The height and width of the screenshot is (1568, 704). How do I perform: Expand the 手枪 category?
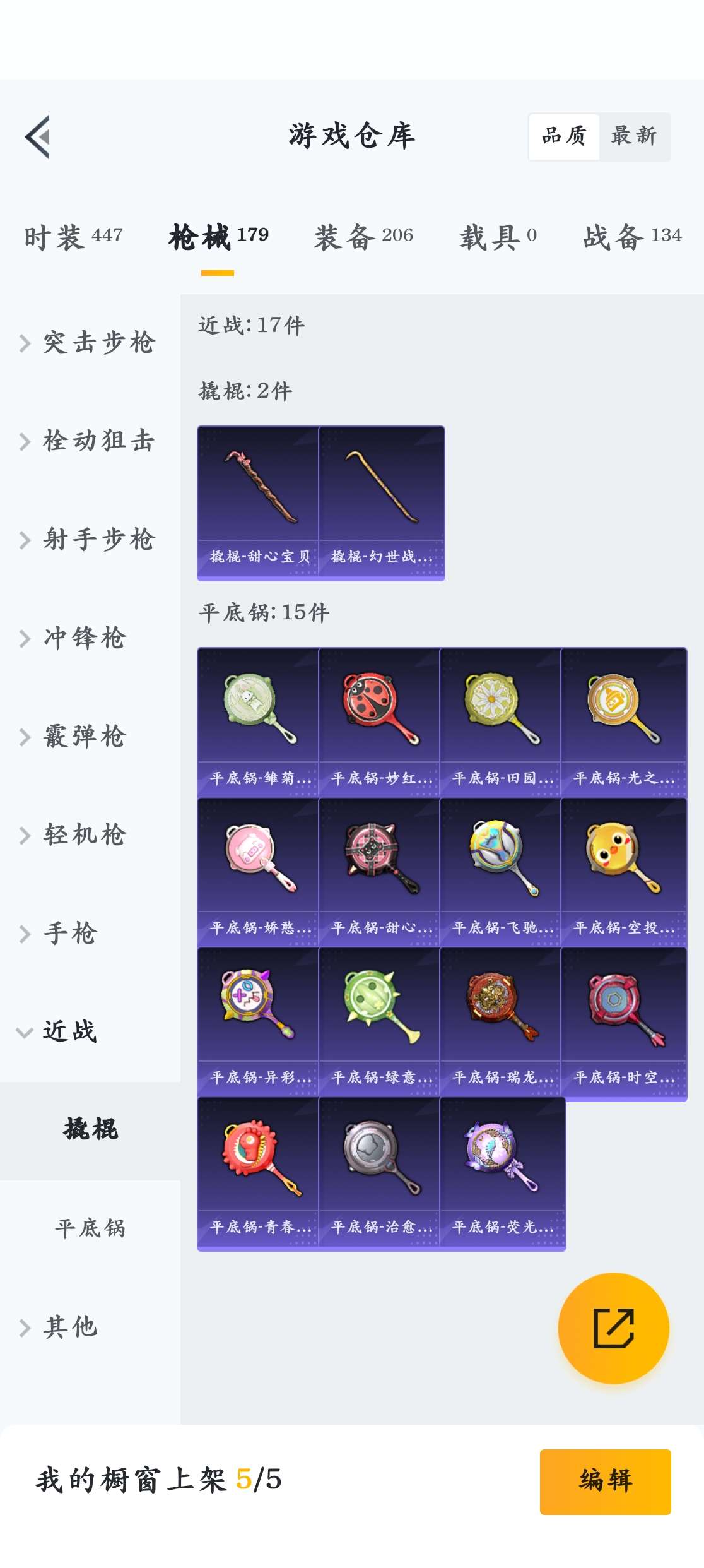[69, 934]
